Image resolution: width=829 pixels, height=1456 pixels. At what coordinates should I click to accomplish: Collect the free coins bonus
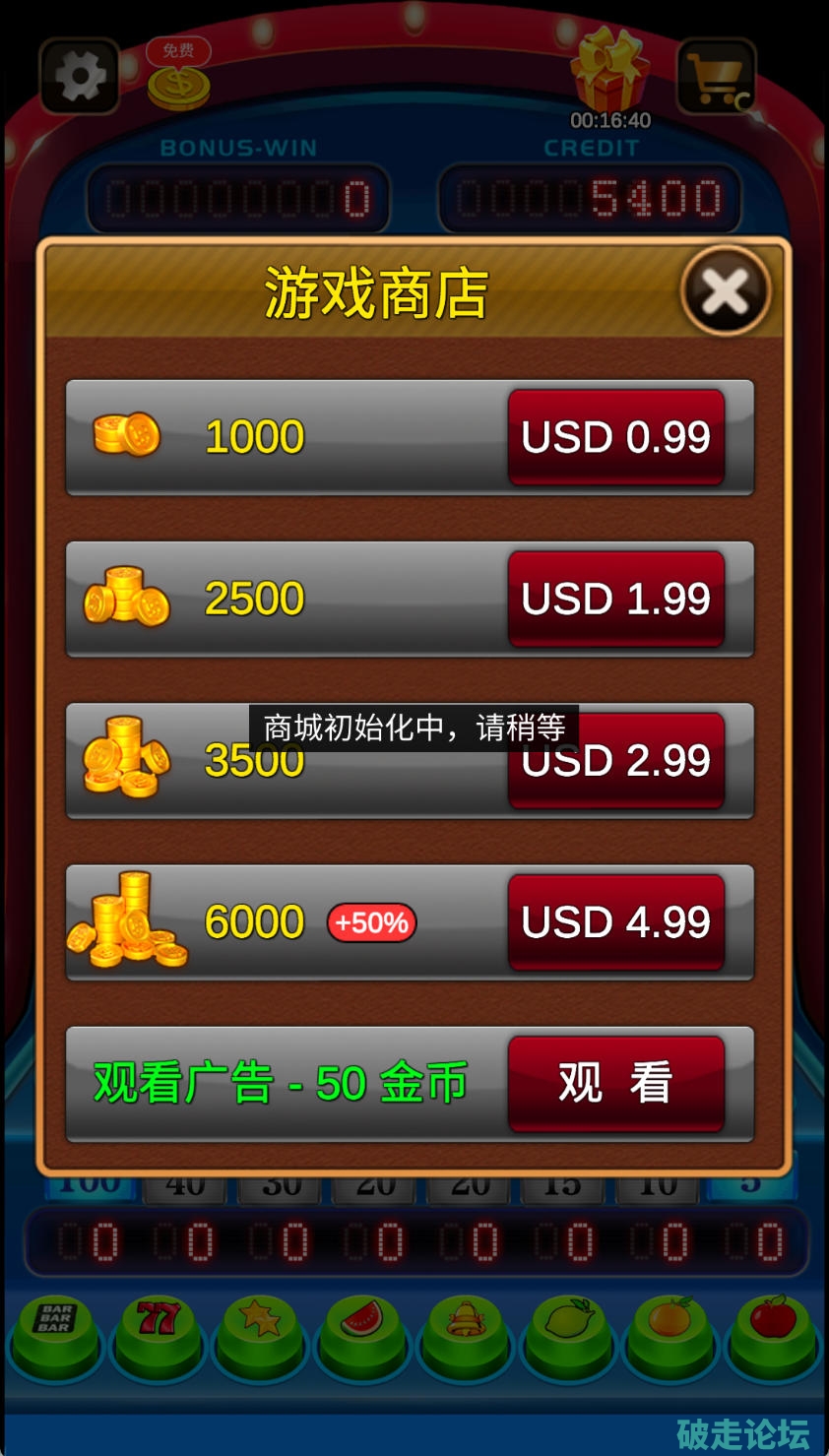pos(178,76)
